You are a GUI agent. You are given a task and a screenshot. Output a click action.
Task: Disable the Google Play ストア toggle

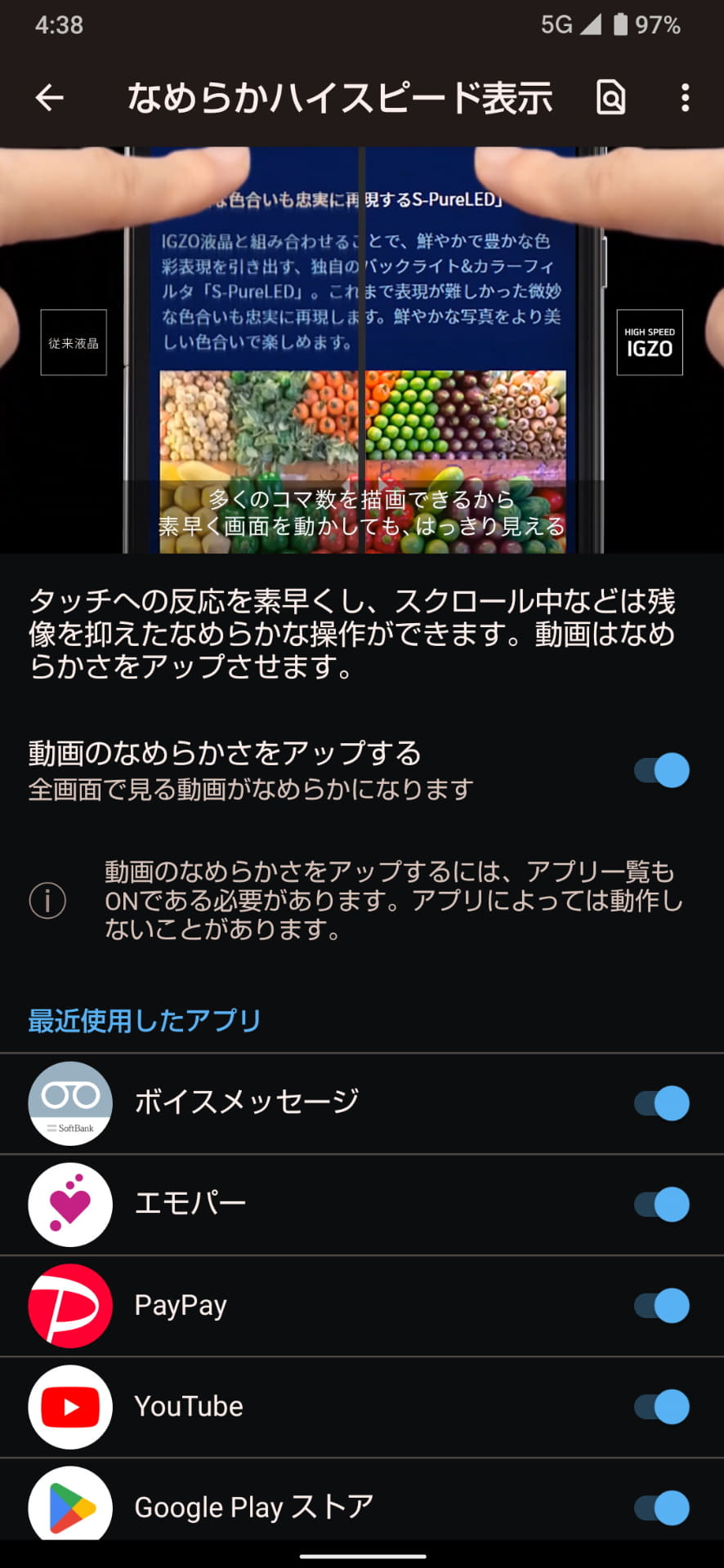point(659,1507)
